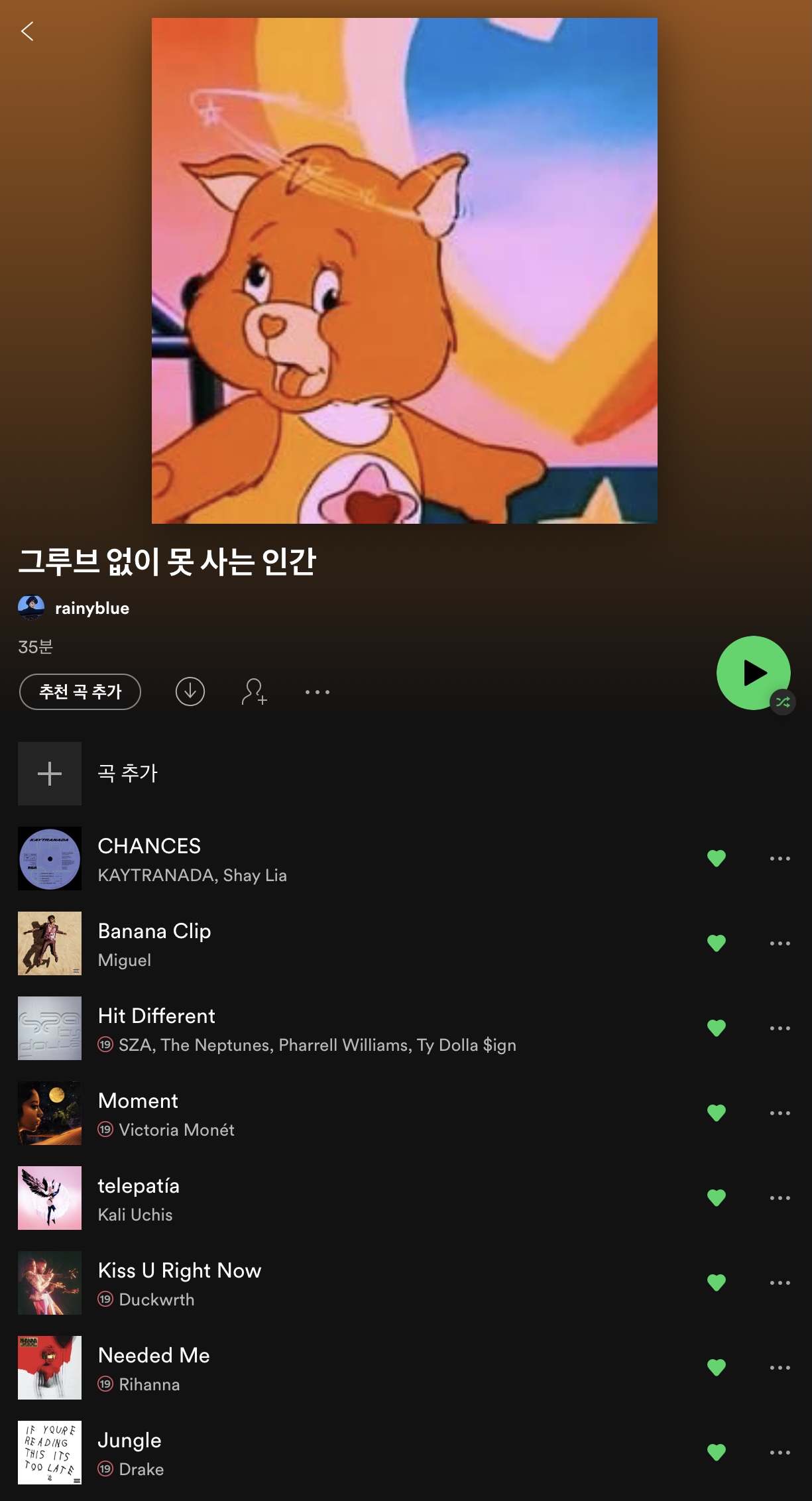Image resolution: width=812 pixels, height=1501 pixels.
Task: Open the playlist's more options menu
Action: 317,691
